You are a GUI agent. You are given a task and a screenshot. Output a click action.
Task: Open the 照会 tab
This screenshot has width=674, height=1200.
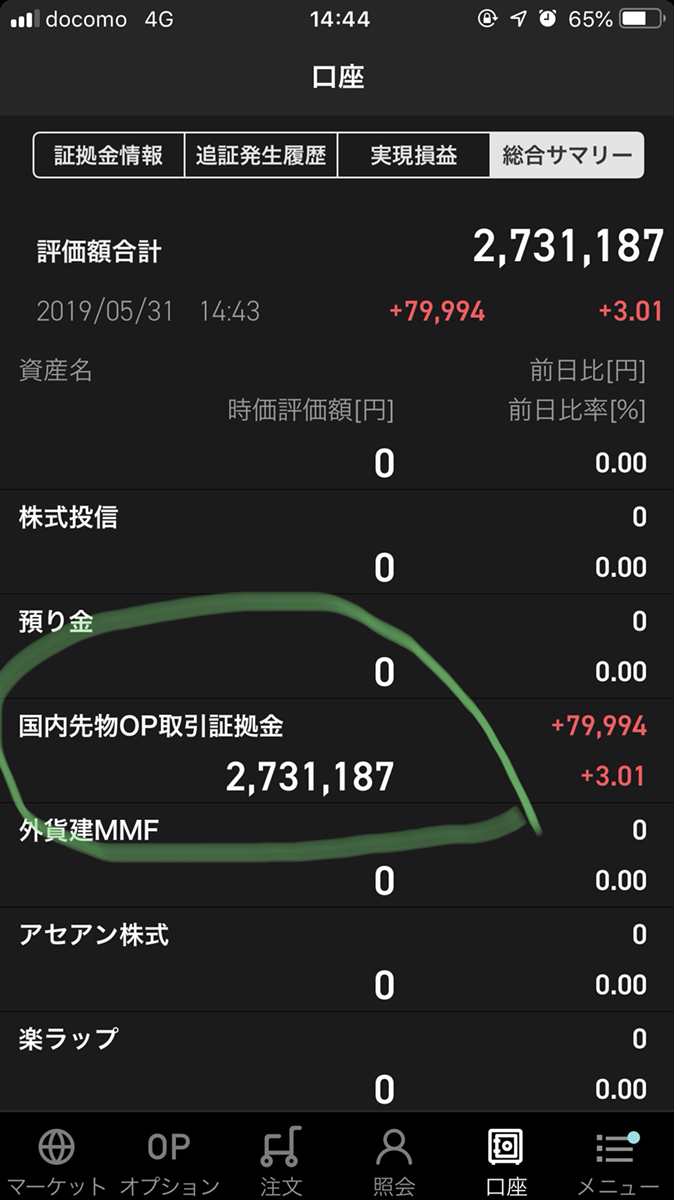394,1162
